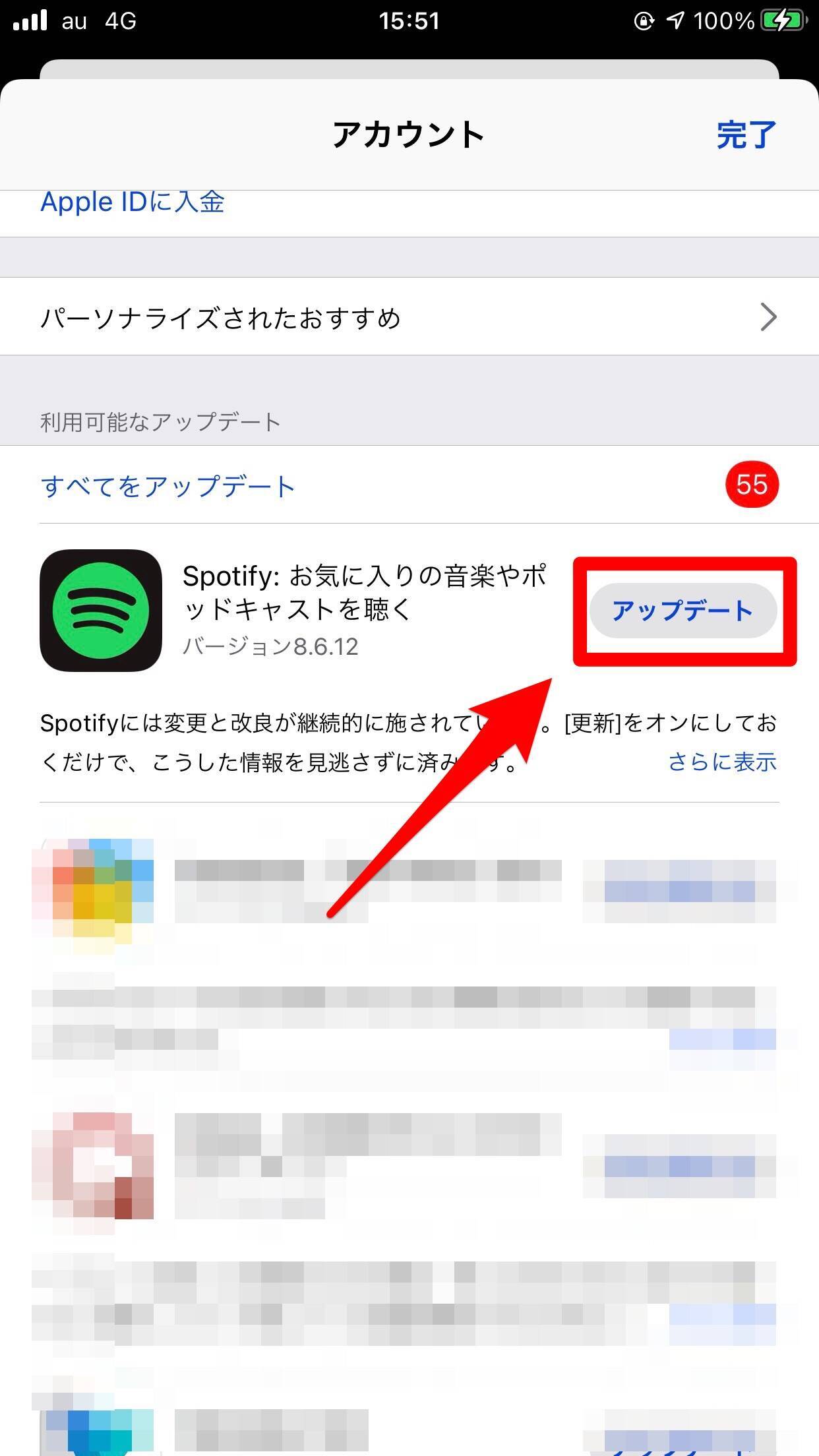Open Apple IDに入金 link
The width and height of the screenshot is (819, 1456).
133,202
